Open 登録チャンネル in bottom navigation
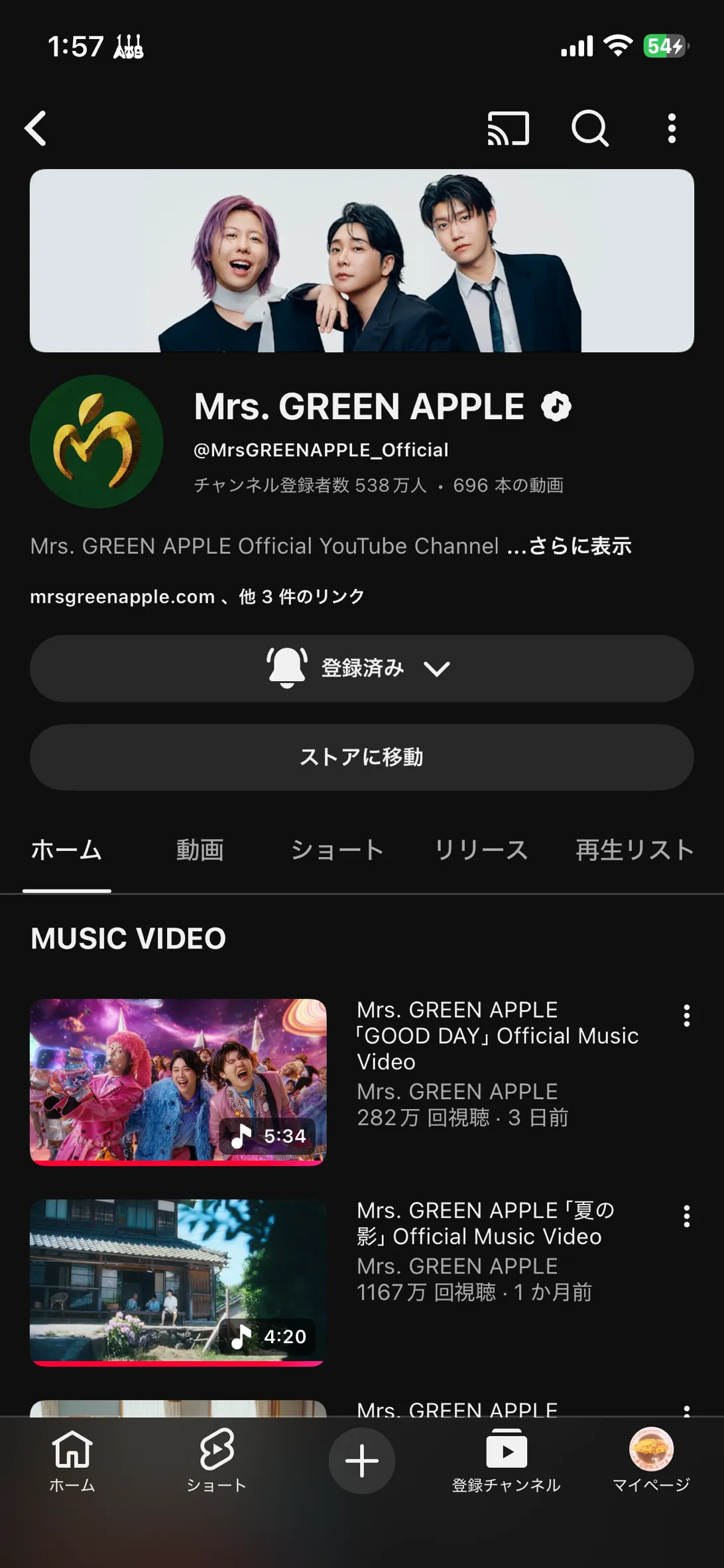 [506, 1461]
